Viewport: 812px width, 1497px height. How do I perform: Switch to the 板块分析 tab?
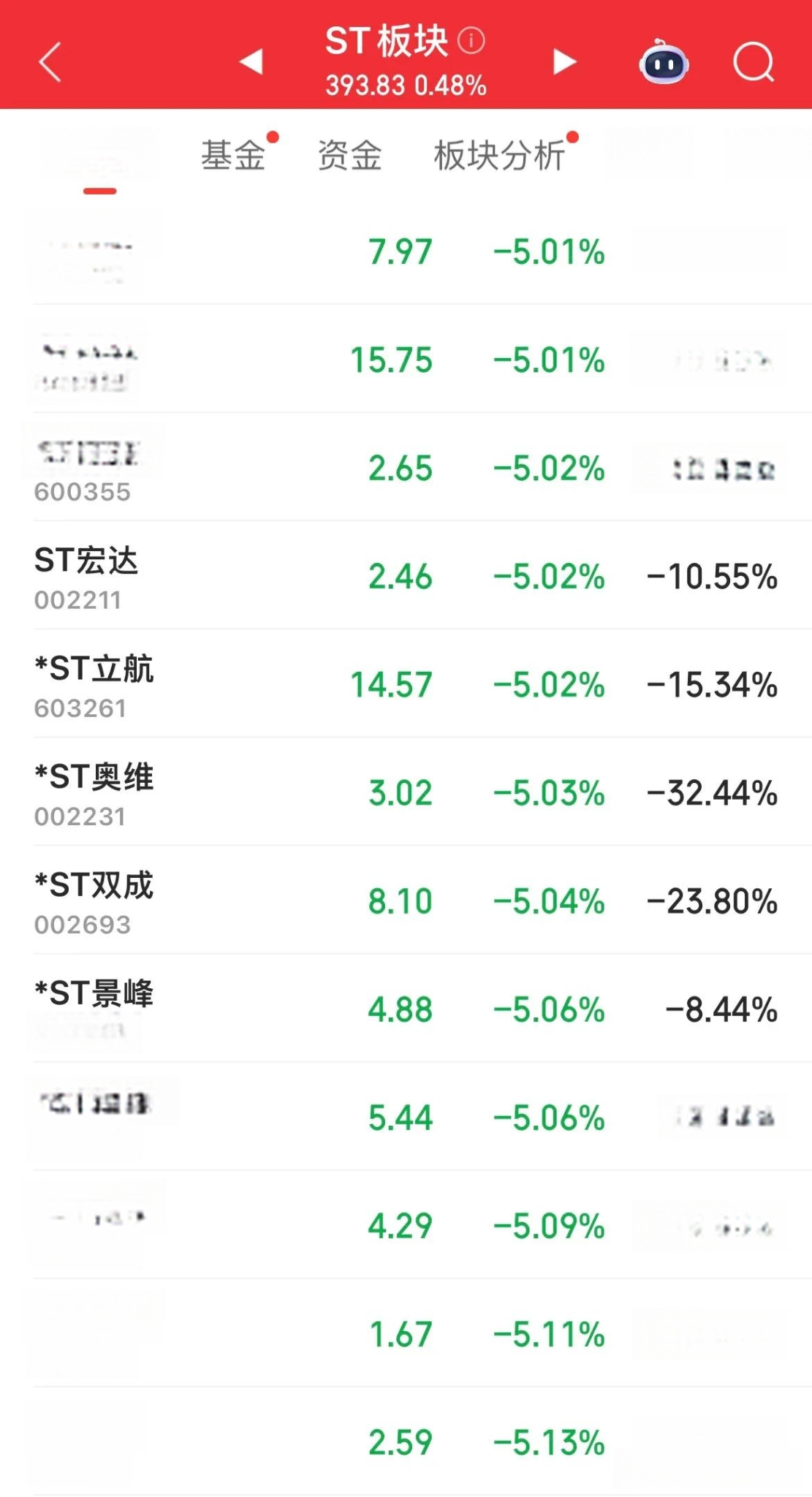[x=499, y=156]
